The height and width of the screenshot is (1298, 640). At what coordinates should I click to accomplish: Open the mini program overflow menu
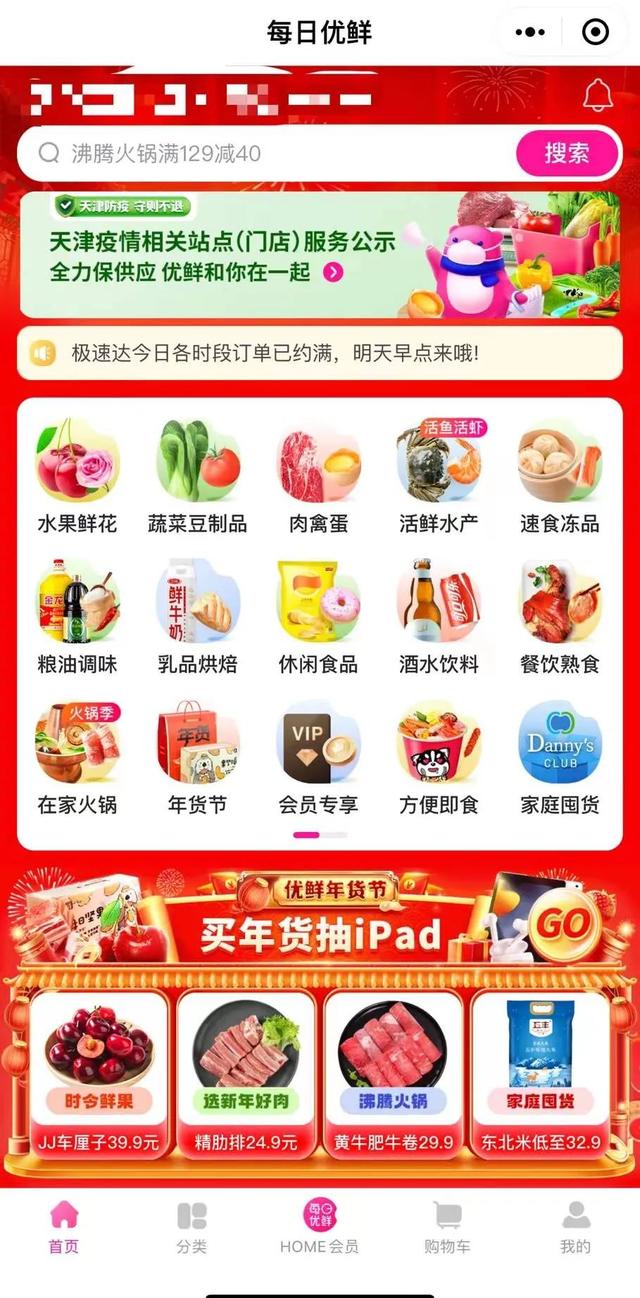pos(530,32)
